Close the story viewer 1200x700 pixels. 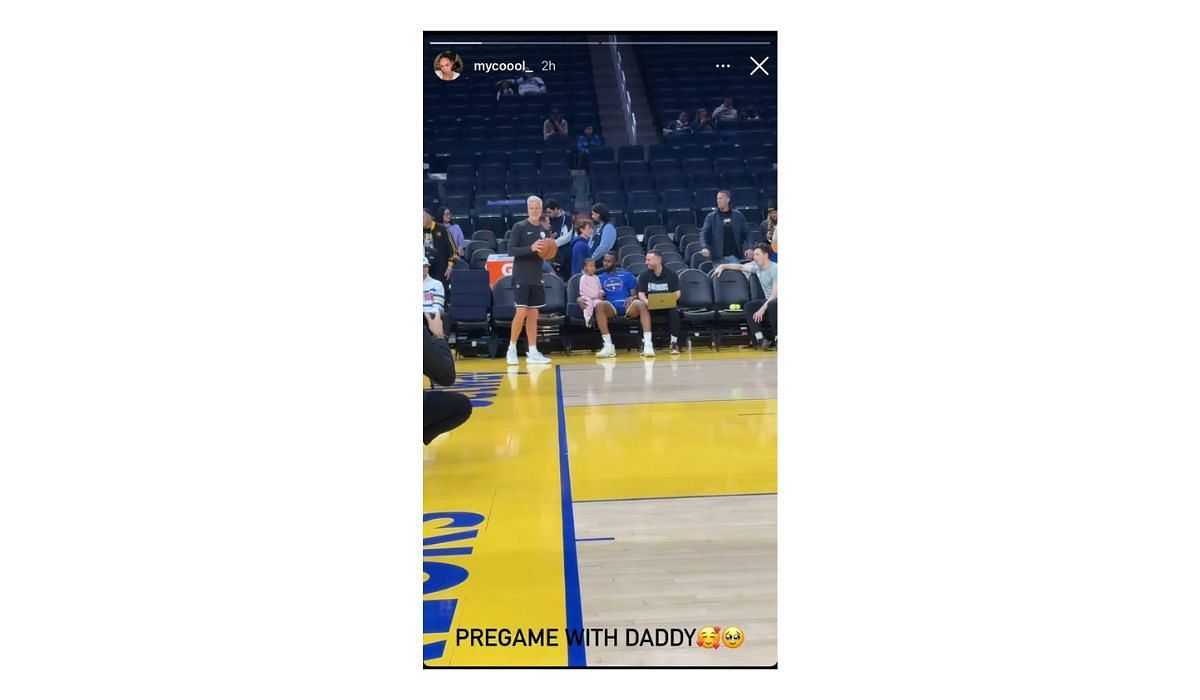pyautogui.click(x=759, y=66)
